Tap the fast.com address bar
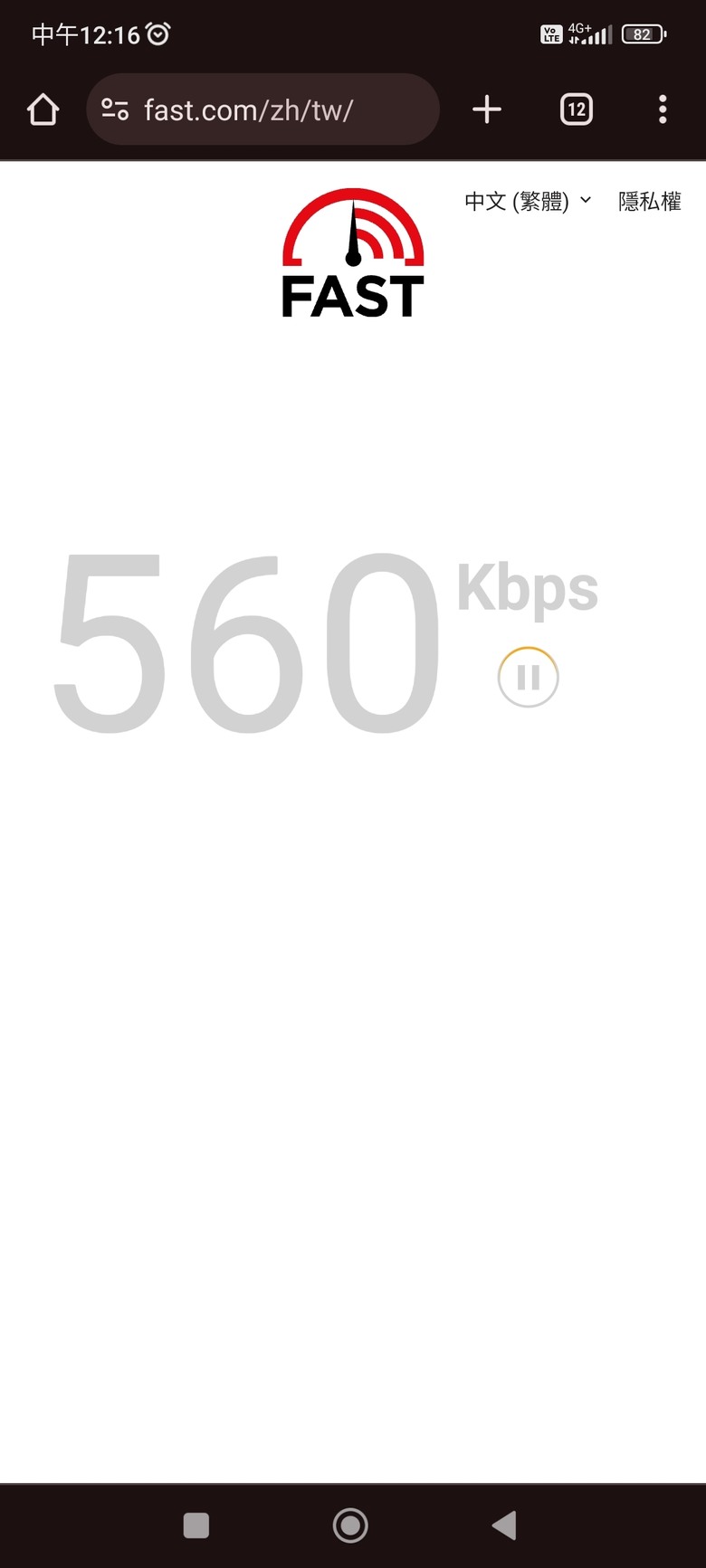The width and height of the screenshot is (706, 1568). click(262, 109)
